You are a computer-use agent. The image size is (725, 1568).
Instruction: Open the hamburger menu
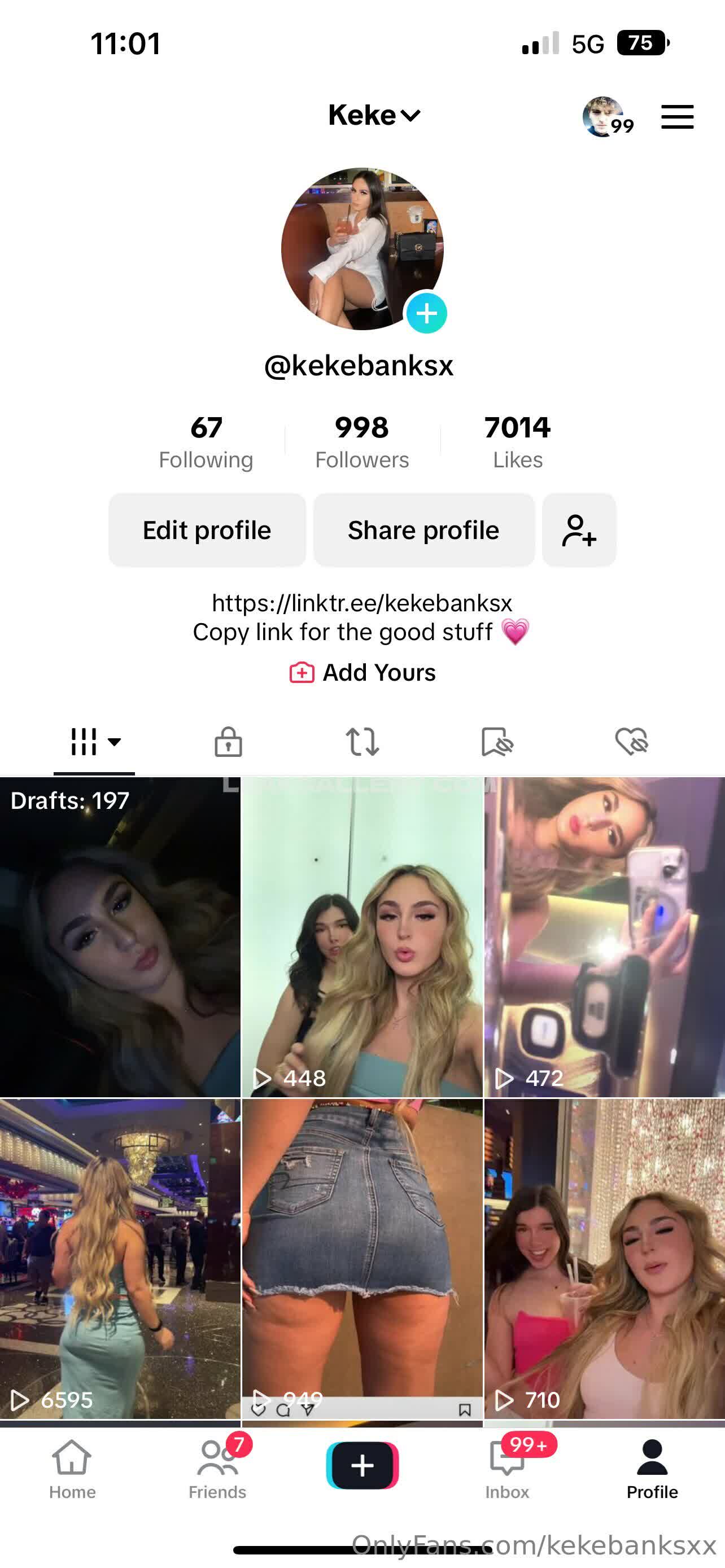coord(677,116)
